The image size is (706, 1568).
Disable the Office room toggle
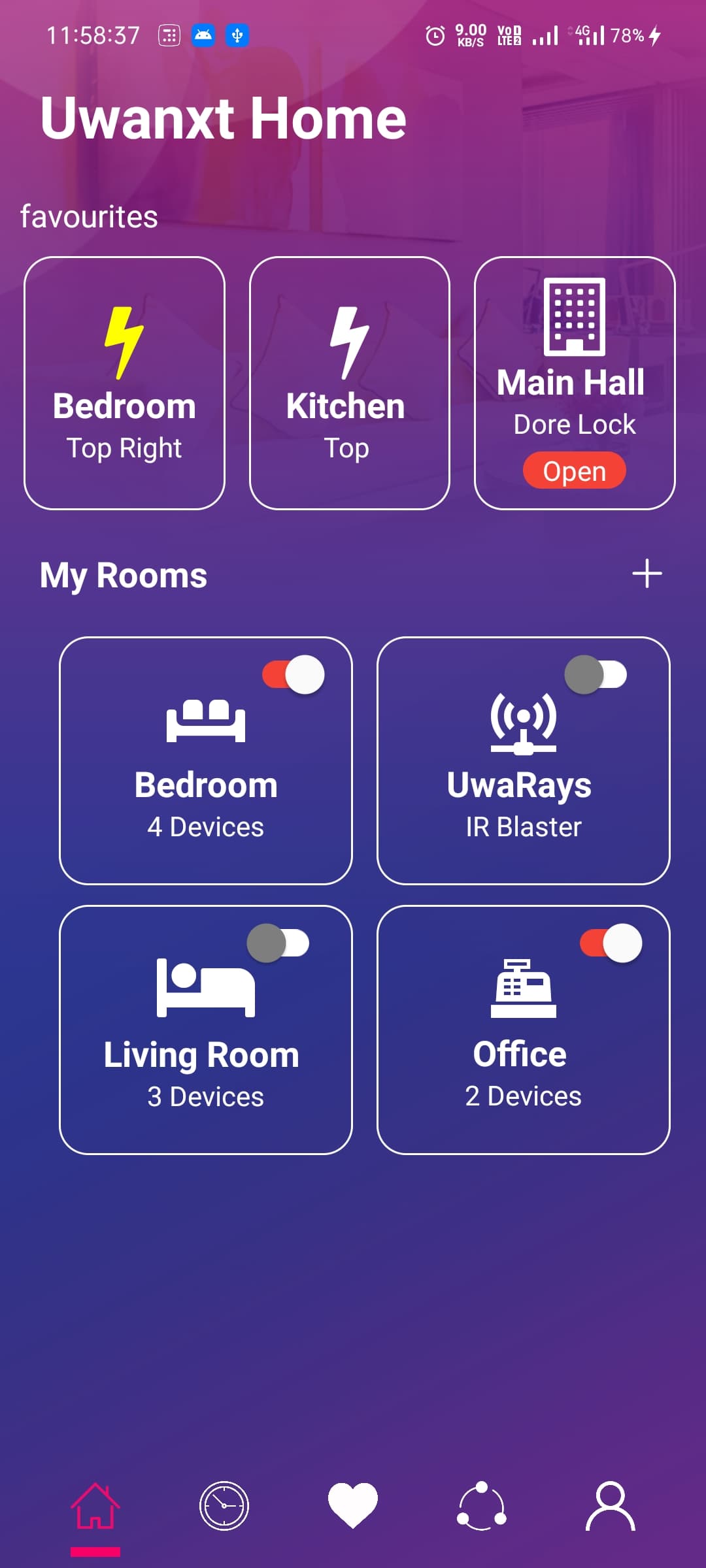(610, 942)
